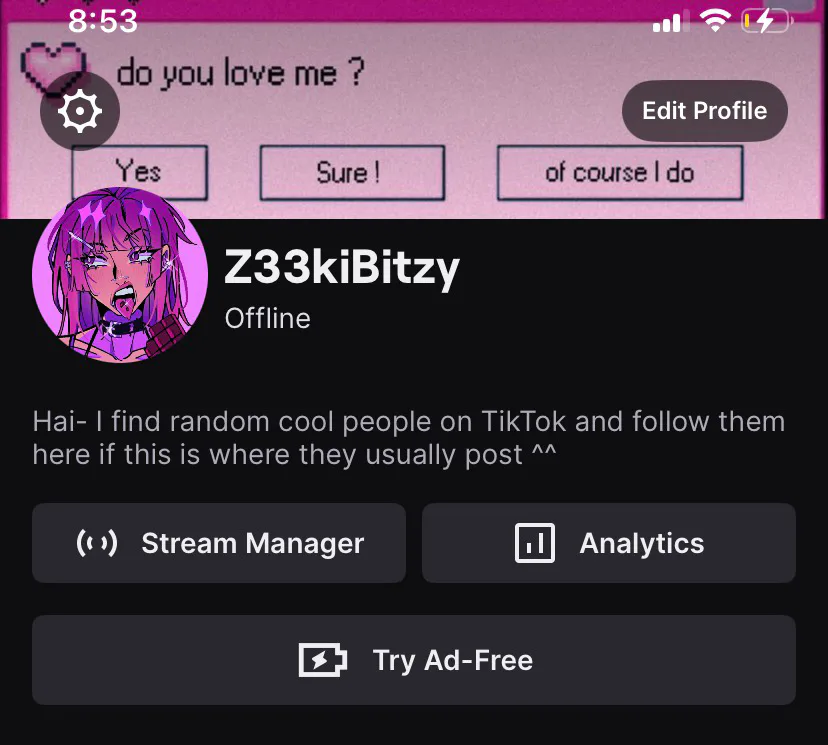
Task: Select Try Ad-Free
Action: tap(414, 660)
